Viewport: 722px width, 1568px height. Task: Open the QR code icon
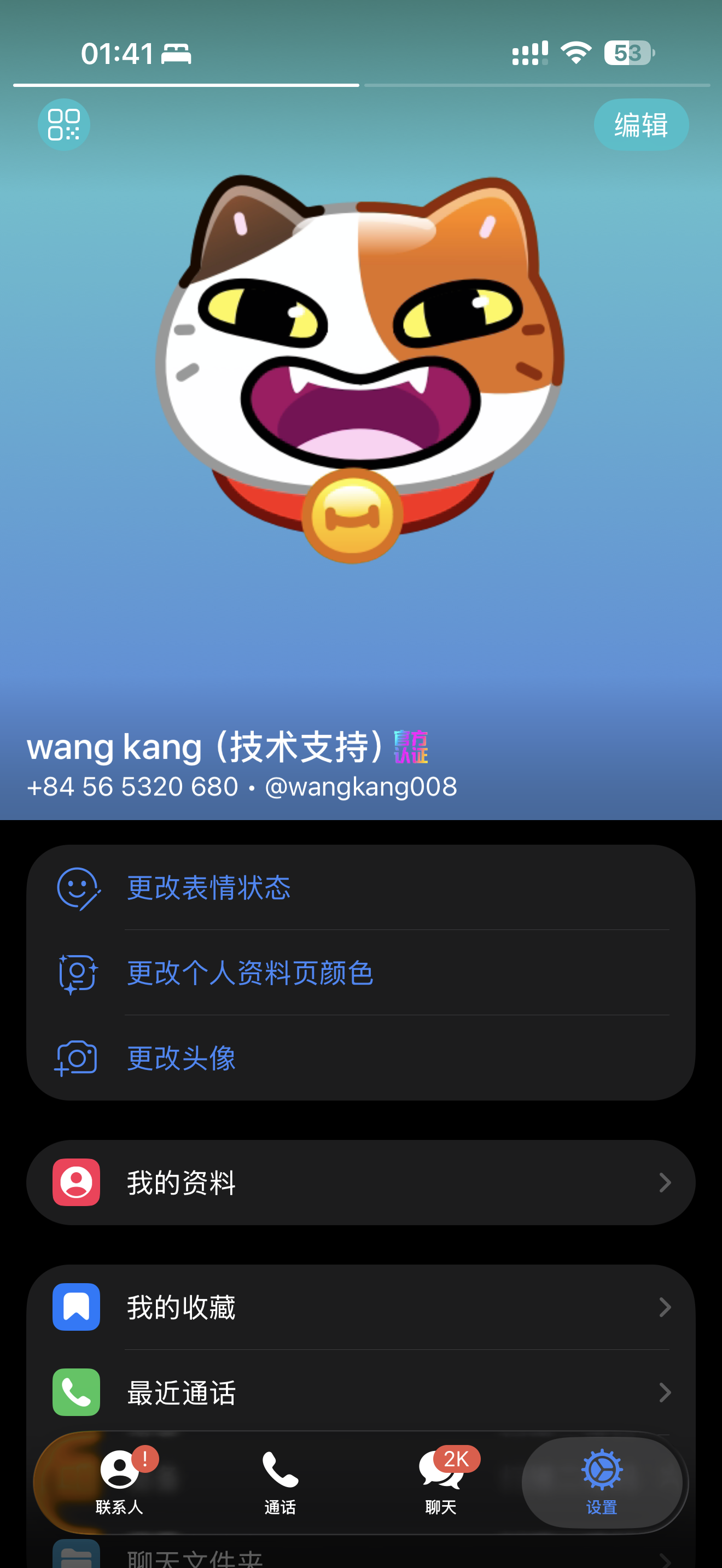coord(64,125)
